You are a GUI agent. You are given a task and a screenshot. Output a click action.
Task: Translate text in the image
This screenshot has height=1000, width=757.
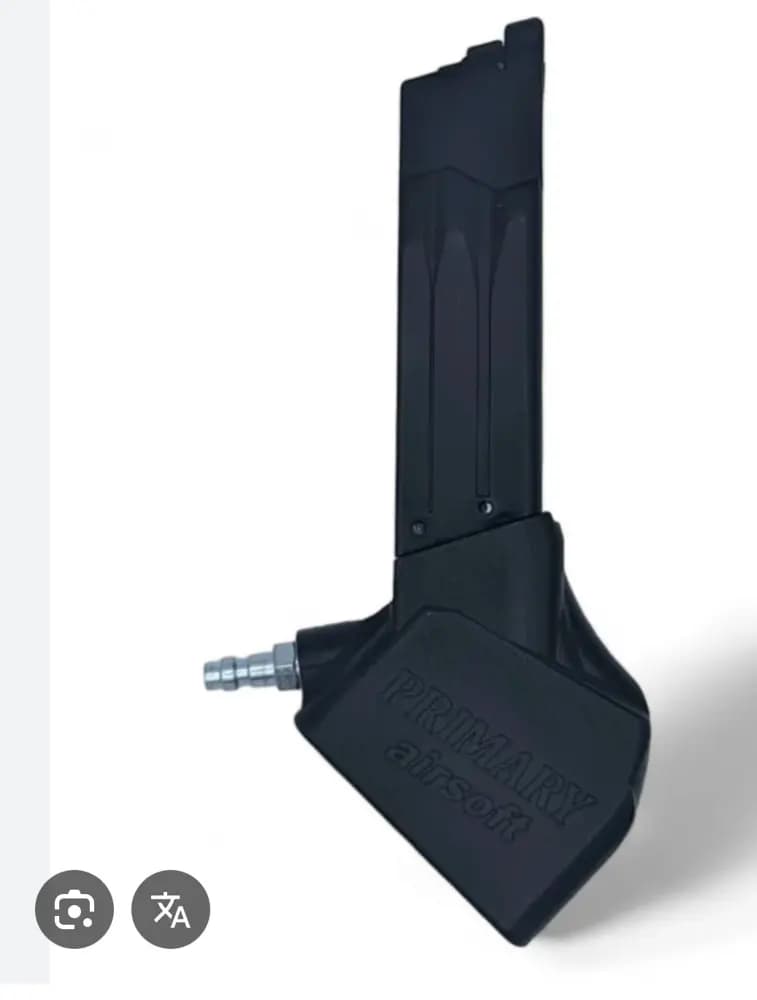tap(171, 909)
